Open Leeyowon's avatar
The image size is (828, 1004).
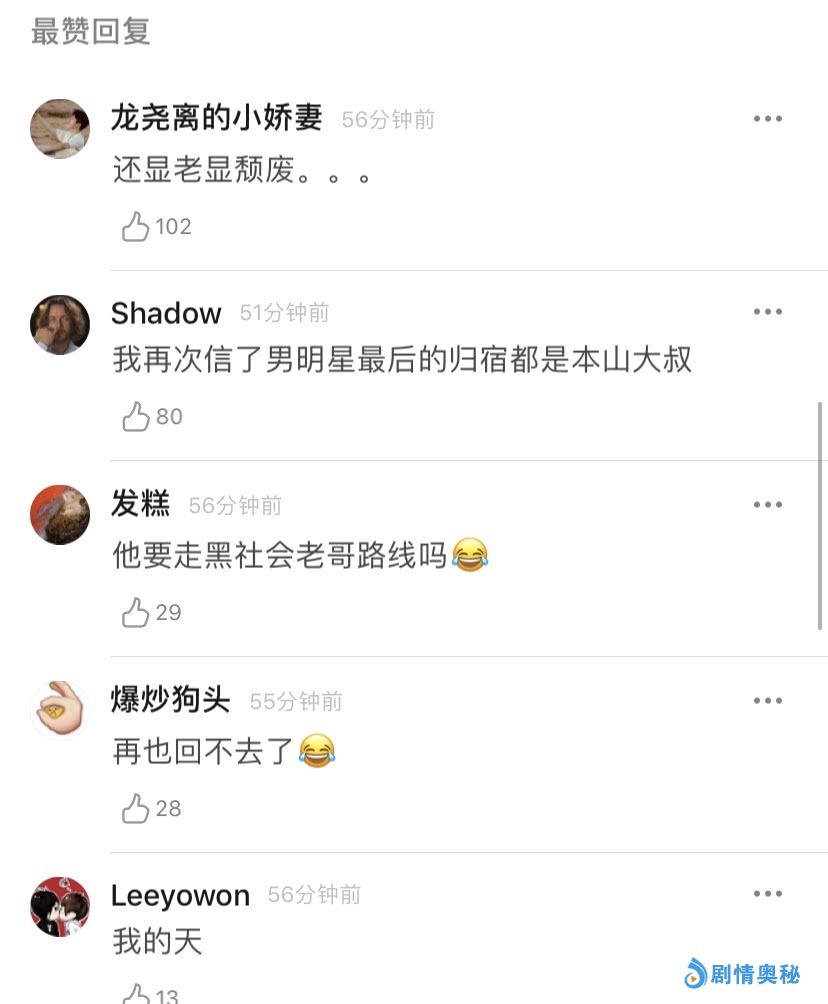[60, 906]
